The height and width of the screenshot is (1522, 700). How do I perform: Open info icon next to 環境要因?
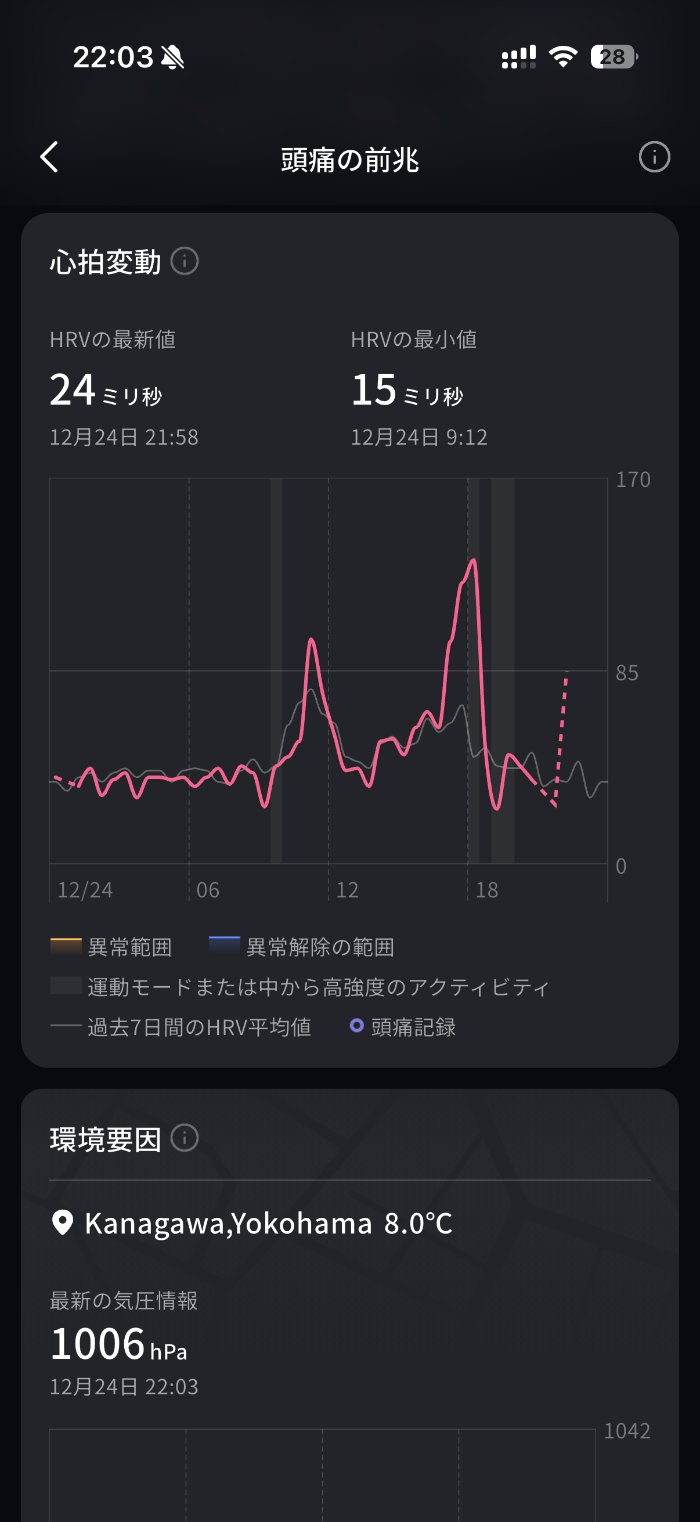pos(185,1138)
